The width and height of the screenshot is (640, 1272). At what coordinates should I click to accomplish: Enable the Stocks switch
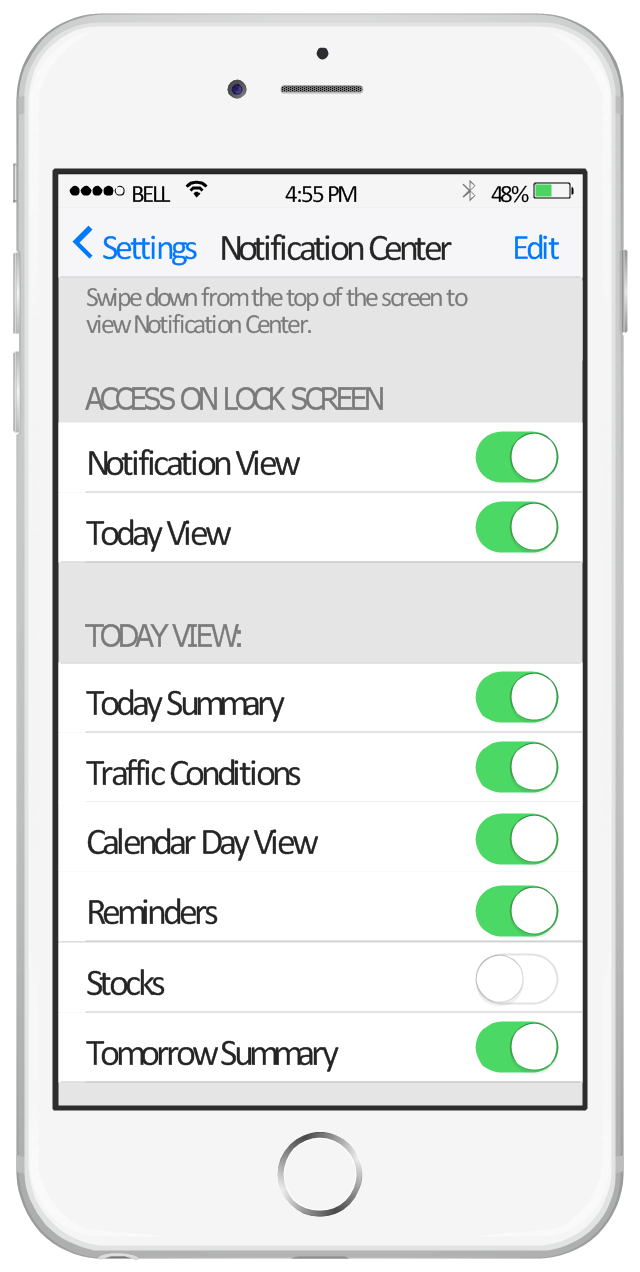(516, 981)
